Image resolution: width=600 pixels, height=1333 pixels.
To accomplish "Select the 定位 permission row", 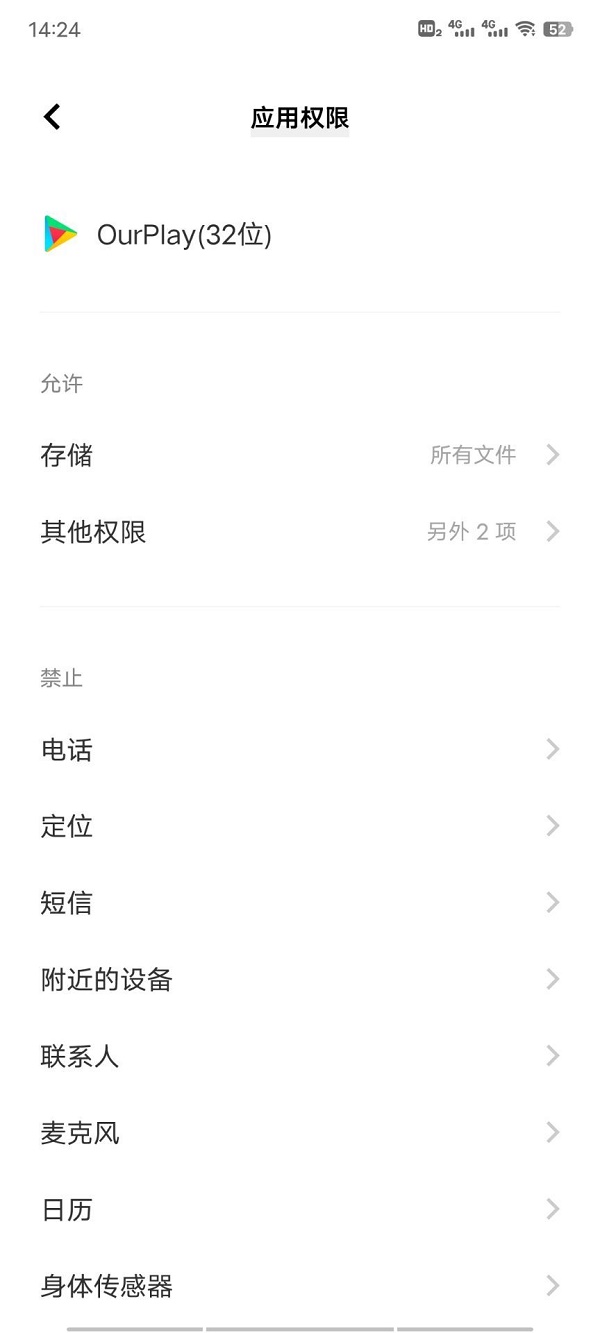I will pos(300,827).
